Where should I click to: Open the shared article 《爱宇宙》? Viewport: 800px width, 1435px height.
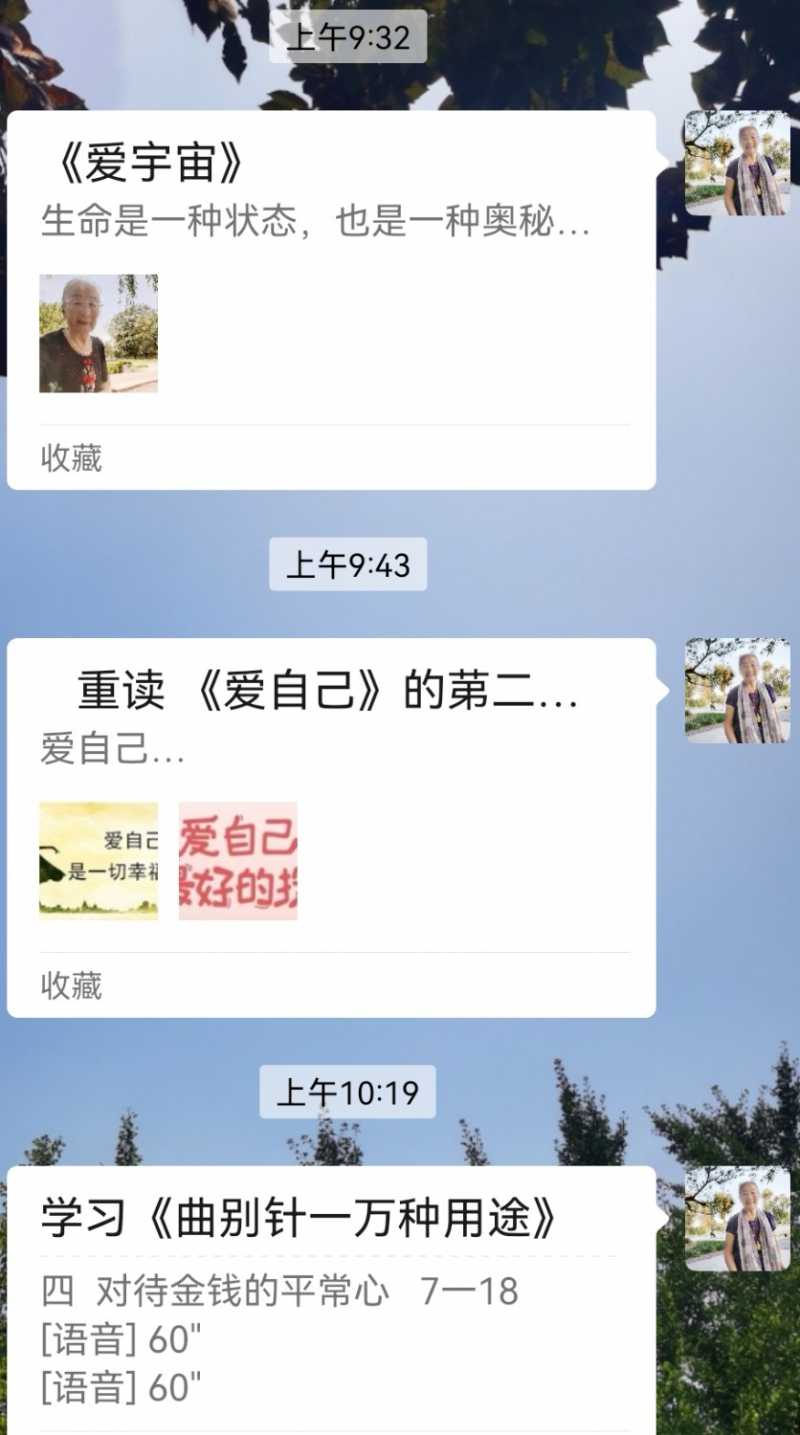click(x=330, y=290)
